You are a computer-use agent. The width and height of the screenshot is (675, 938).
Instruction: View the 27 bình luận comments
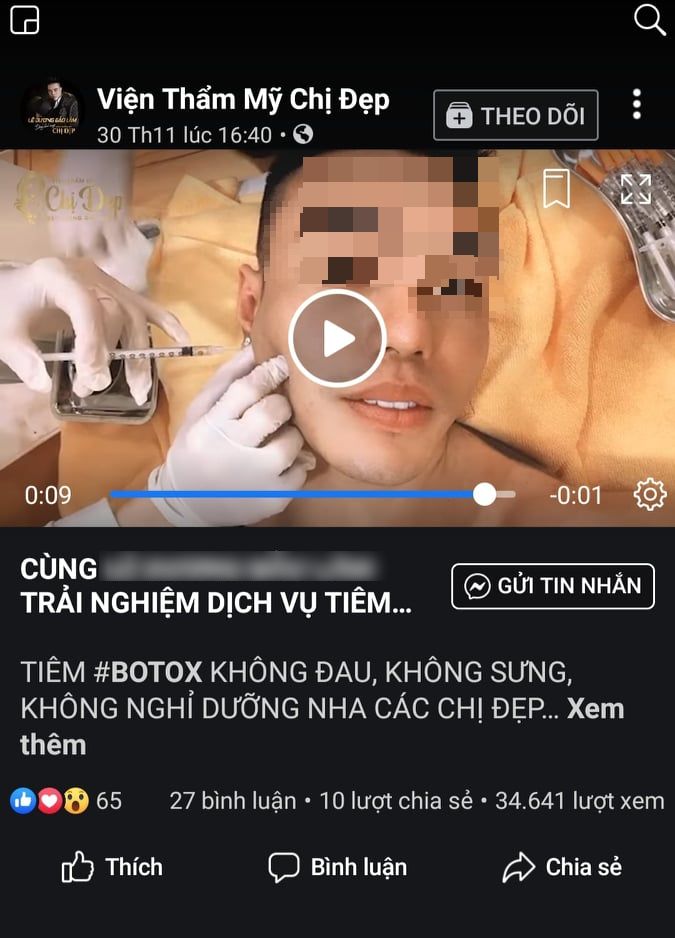click(x=233, y=801)
